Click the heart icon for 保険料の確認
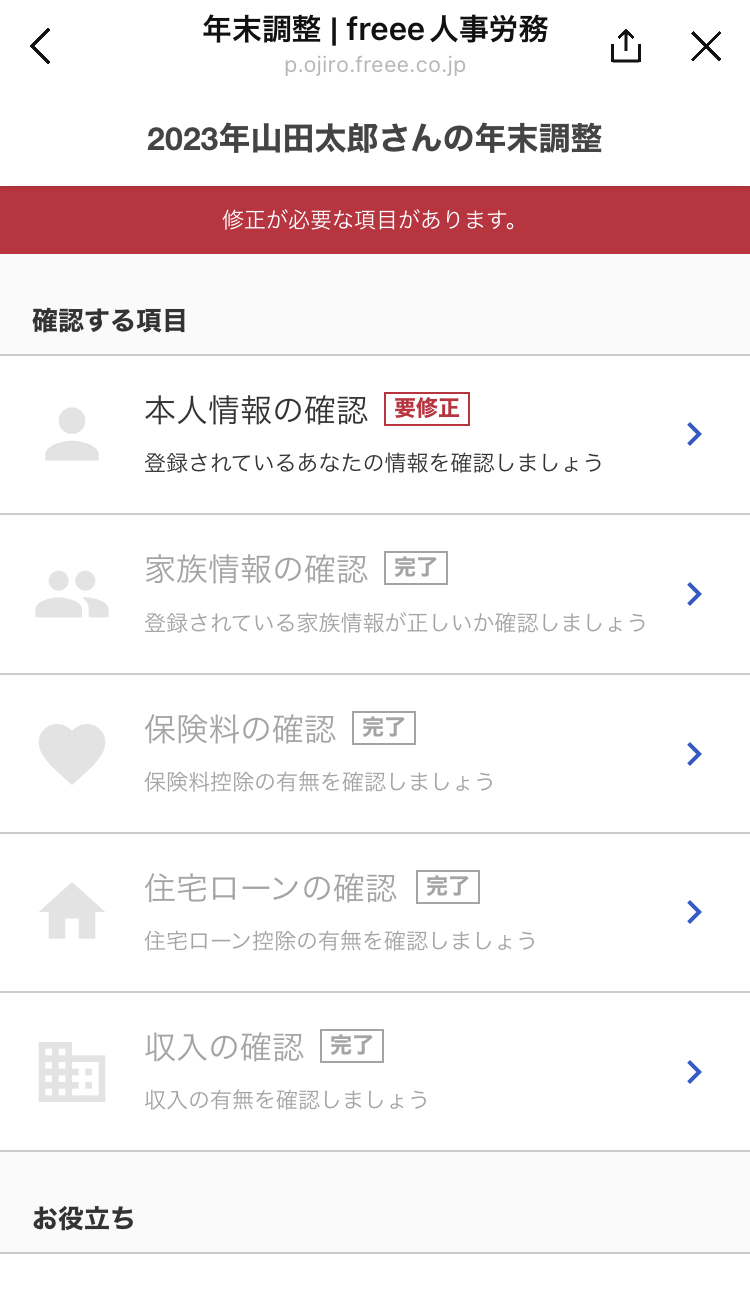 [x=71, y=753]
